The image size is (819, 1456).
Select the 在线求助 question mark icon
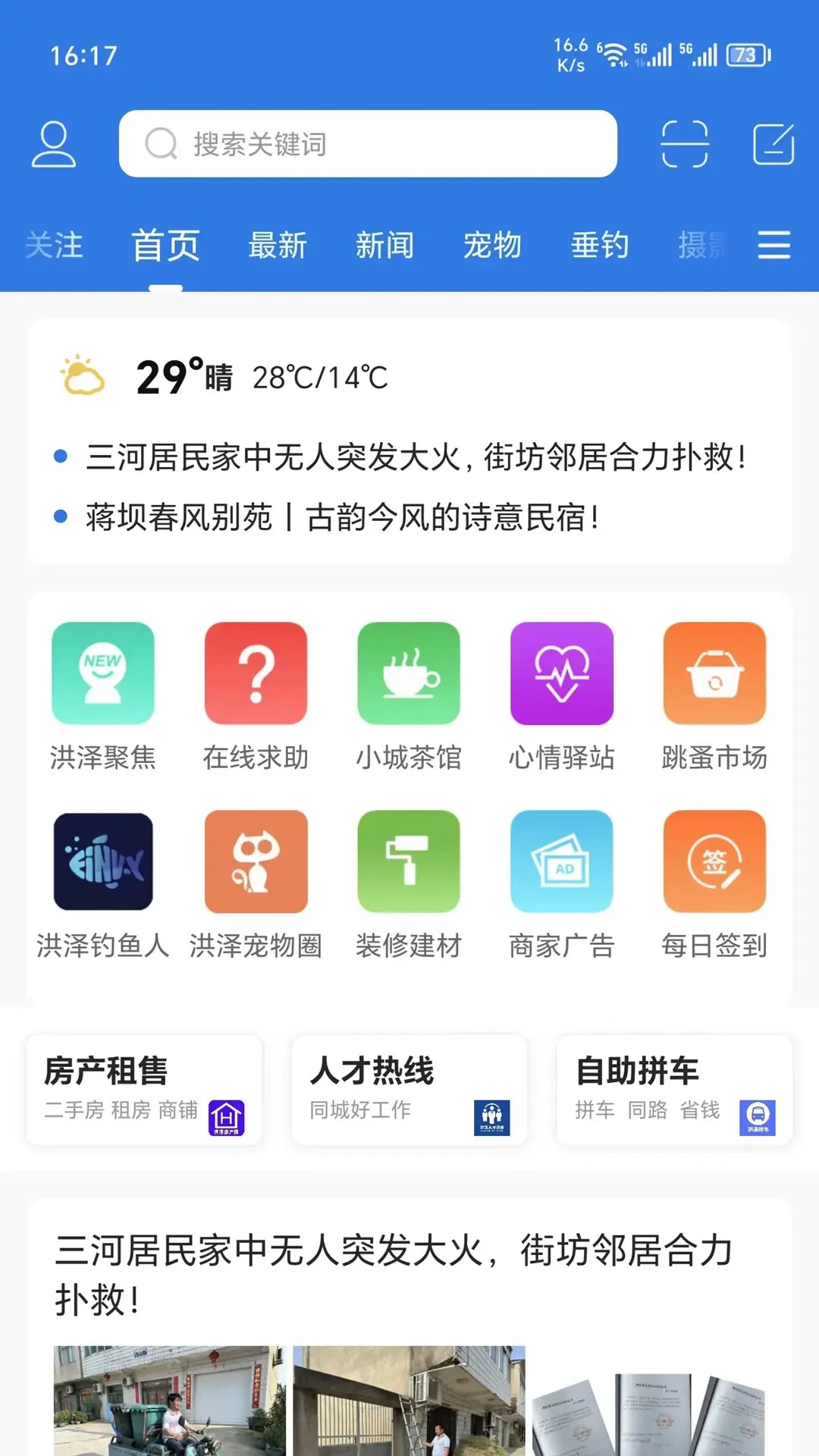[x=256, y=673]
